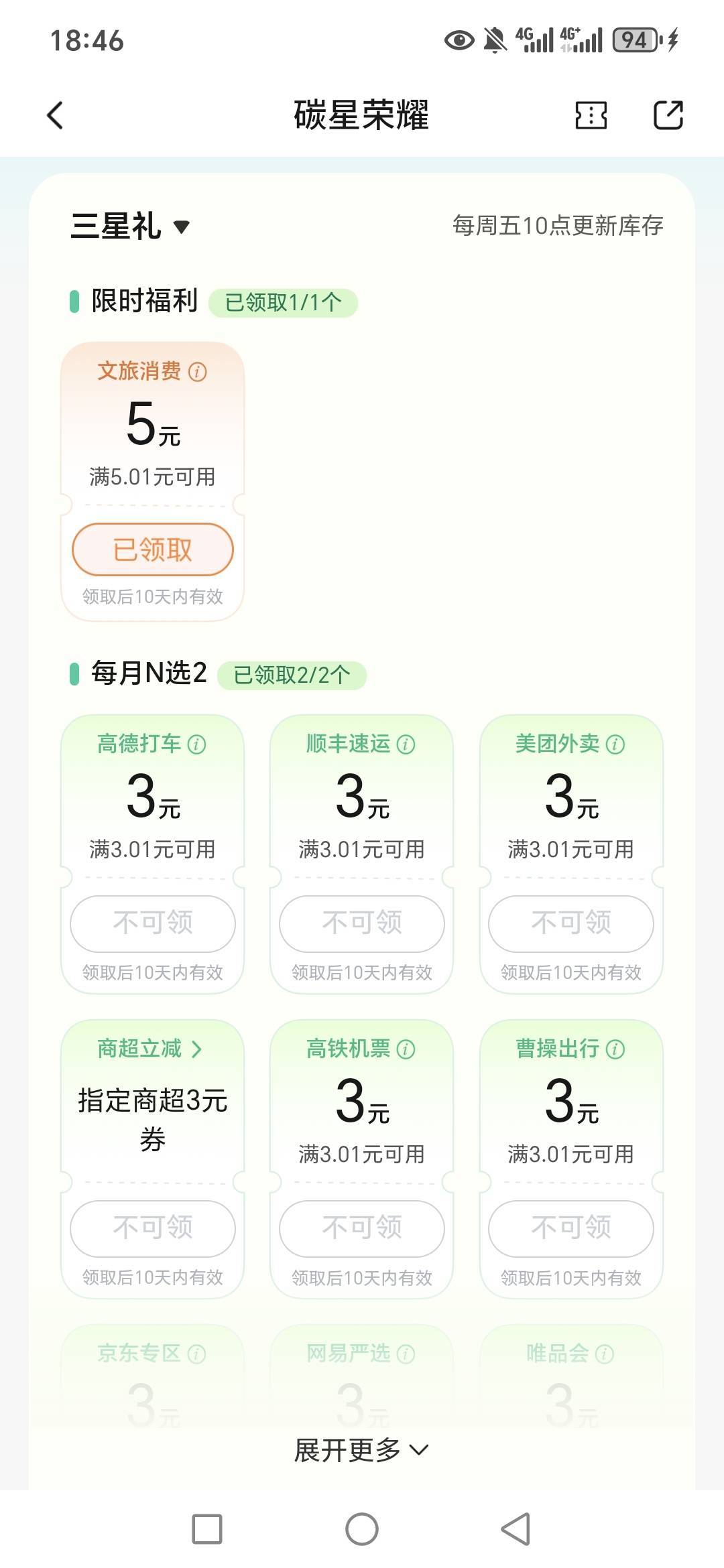Open the 三星礼 level dropdown
The image size is (724, 1568).
point(131,226)
